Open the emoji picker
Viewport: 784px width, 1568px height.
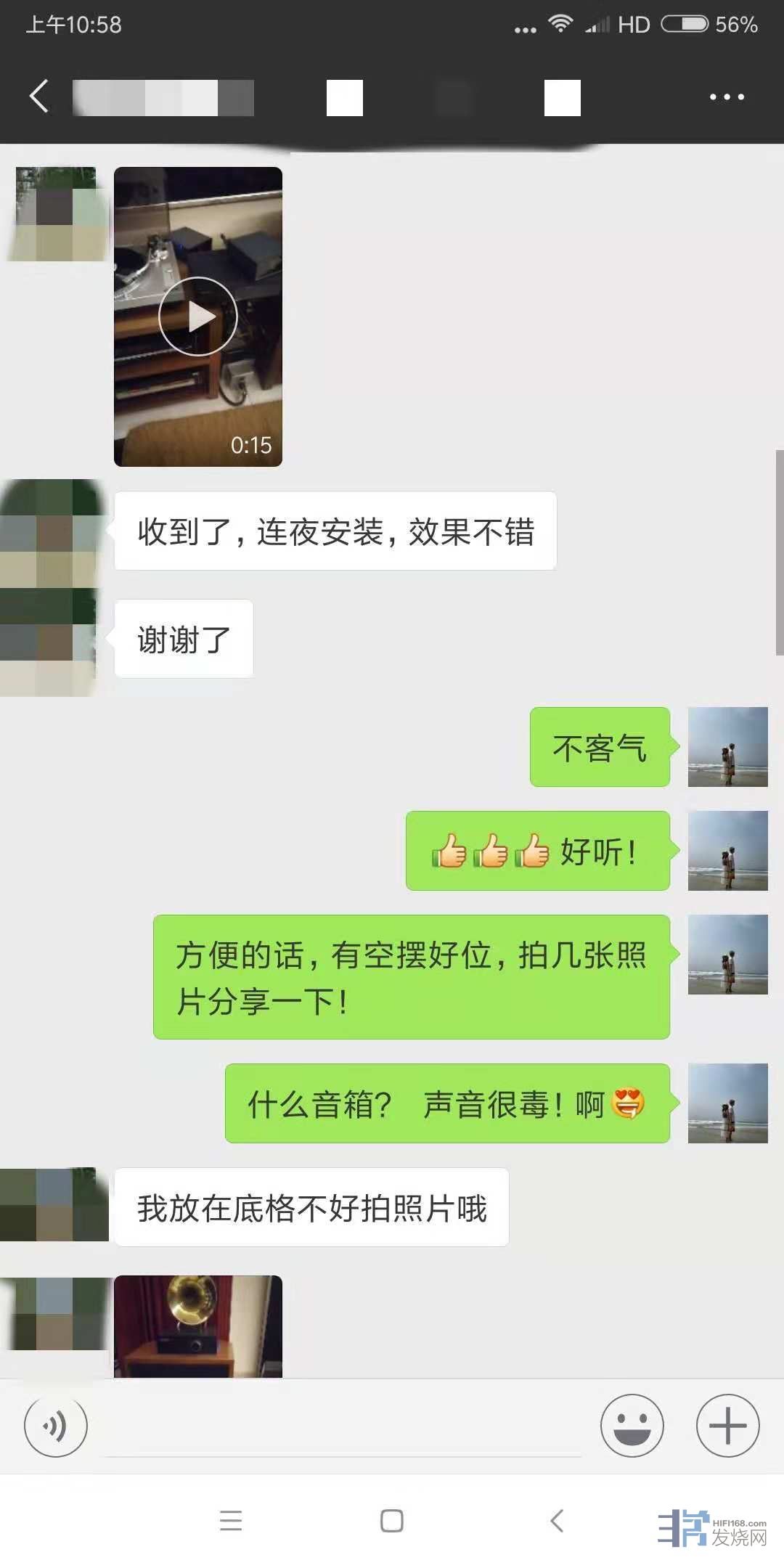tap(632, 1426)
